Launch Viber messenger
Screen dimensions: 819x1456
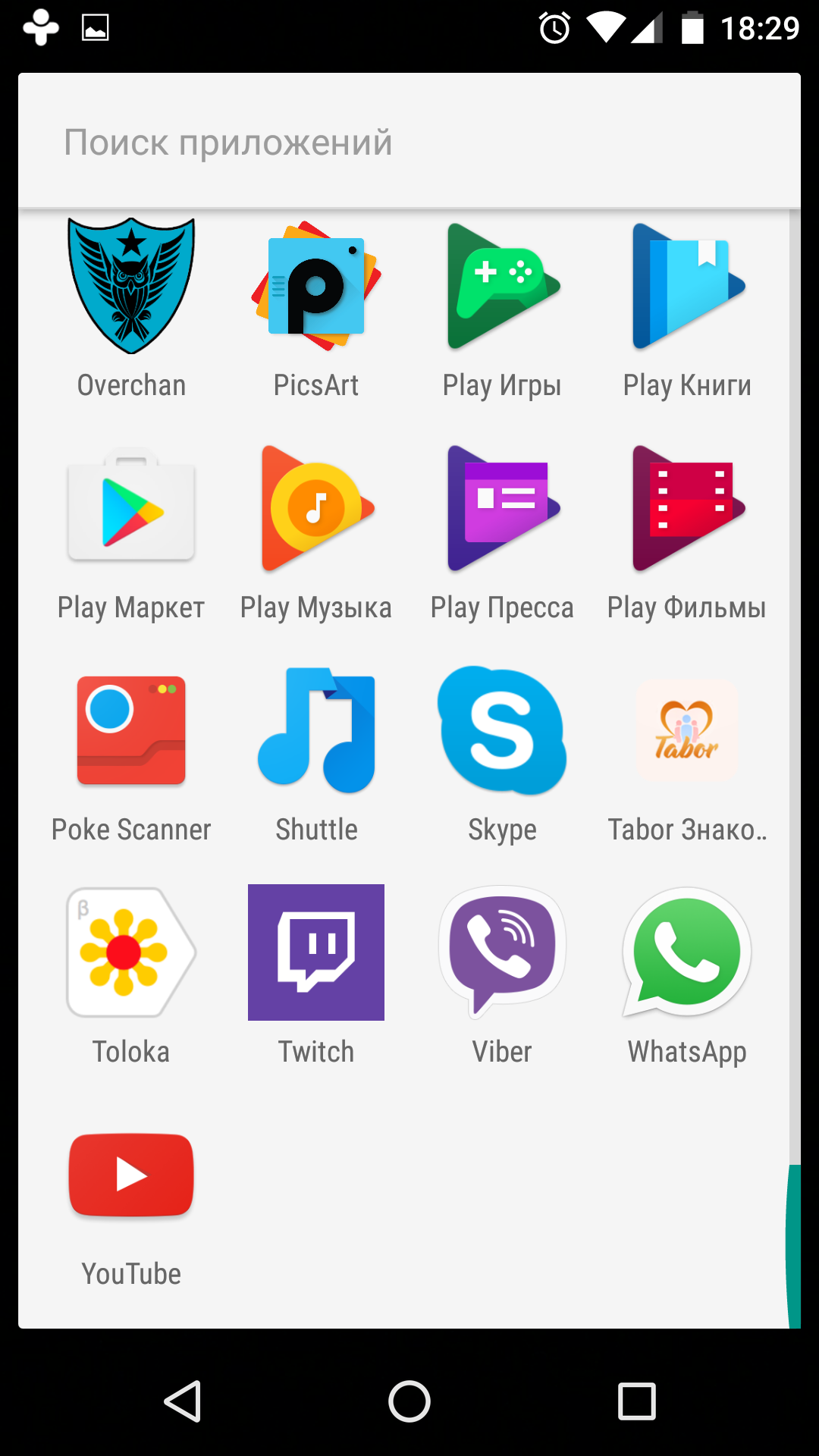tap(502, 952)
